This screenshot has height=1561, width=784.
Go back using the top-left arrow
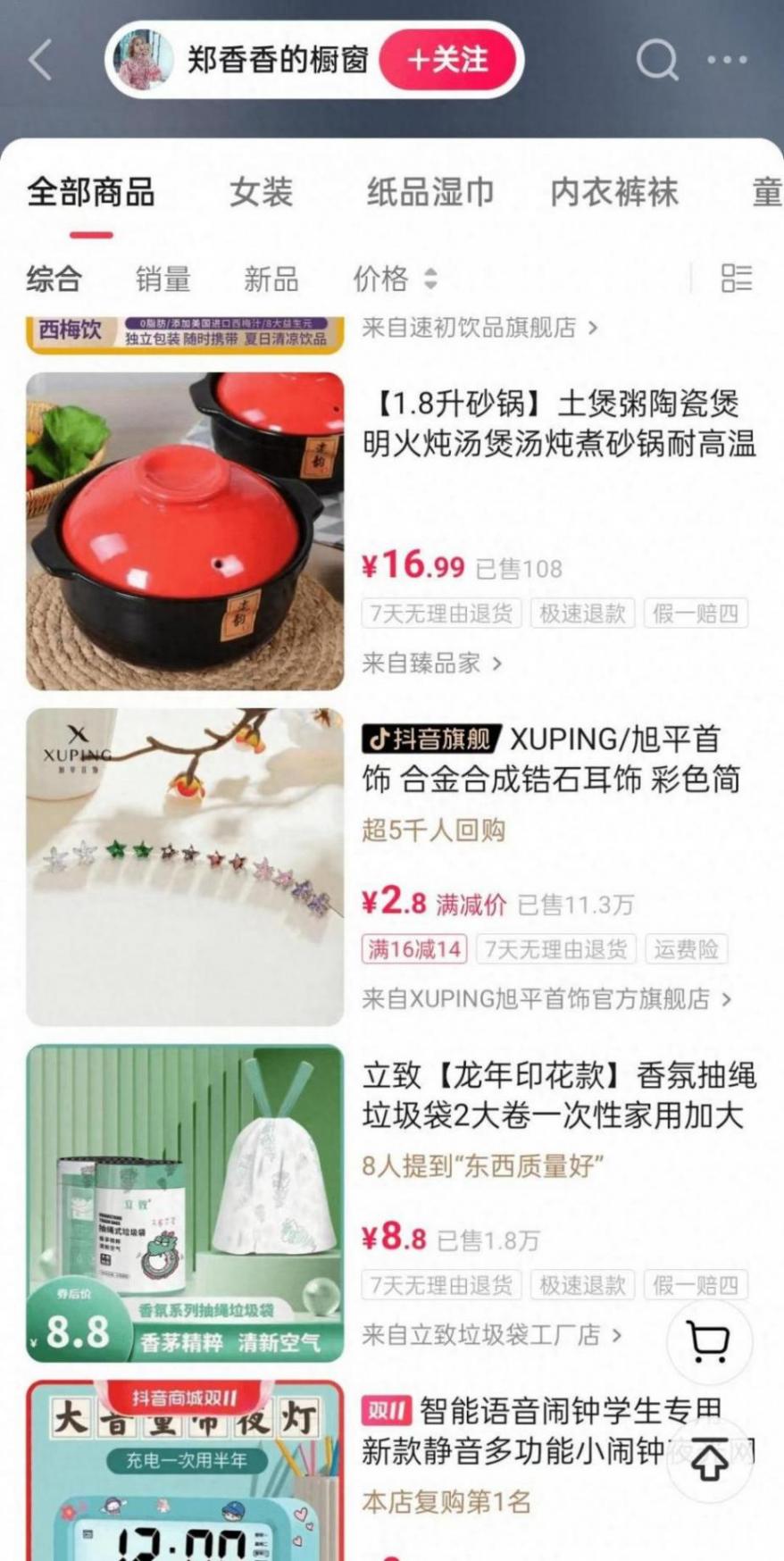pos(41,60)
